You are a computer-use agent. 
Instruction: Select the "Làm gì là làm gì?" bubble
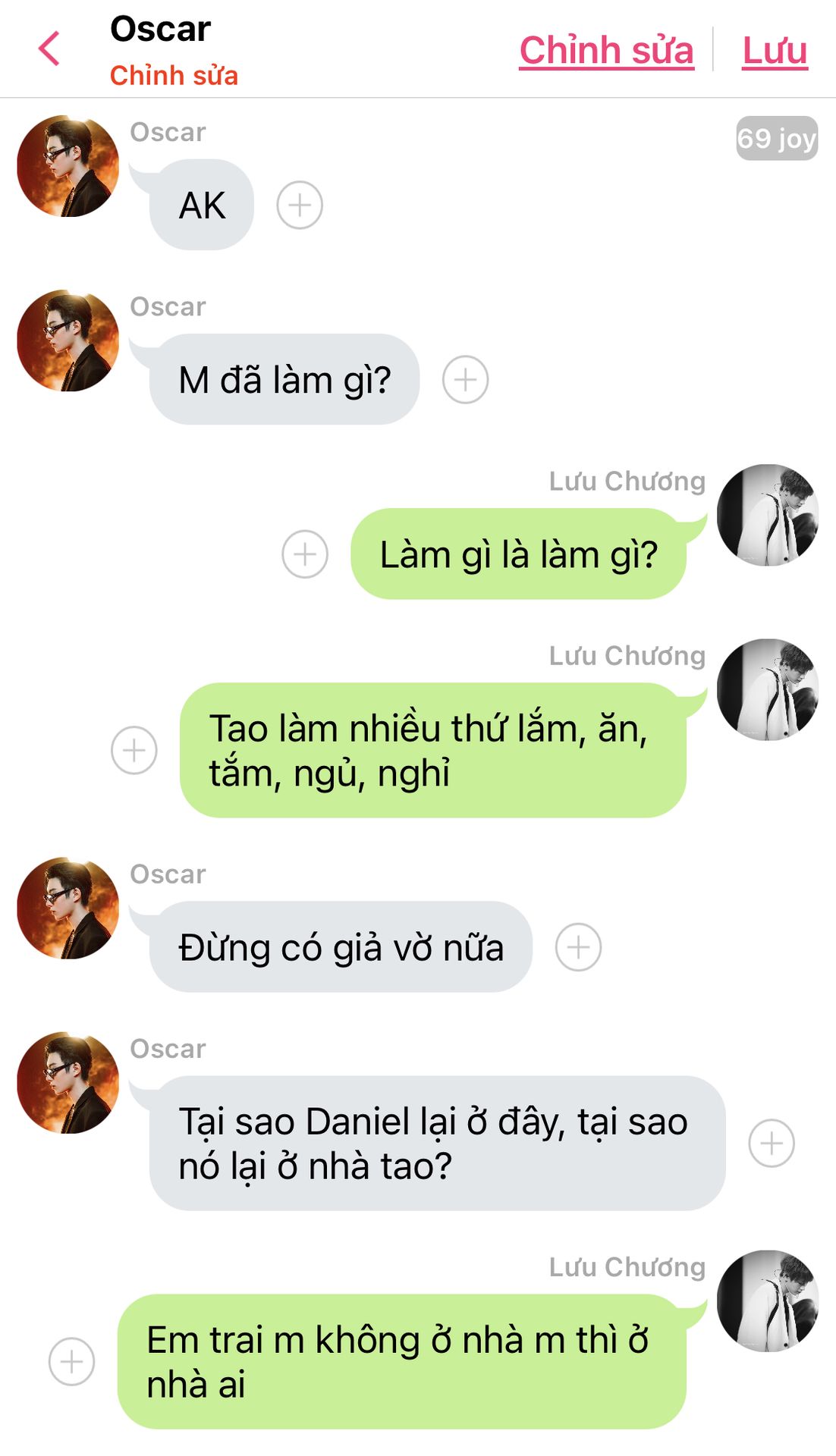click(519, 554)
